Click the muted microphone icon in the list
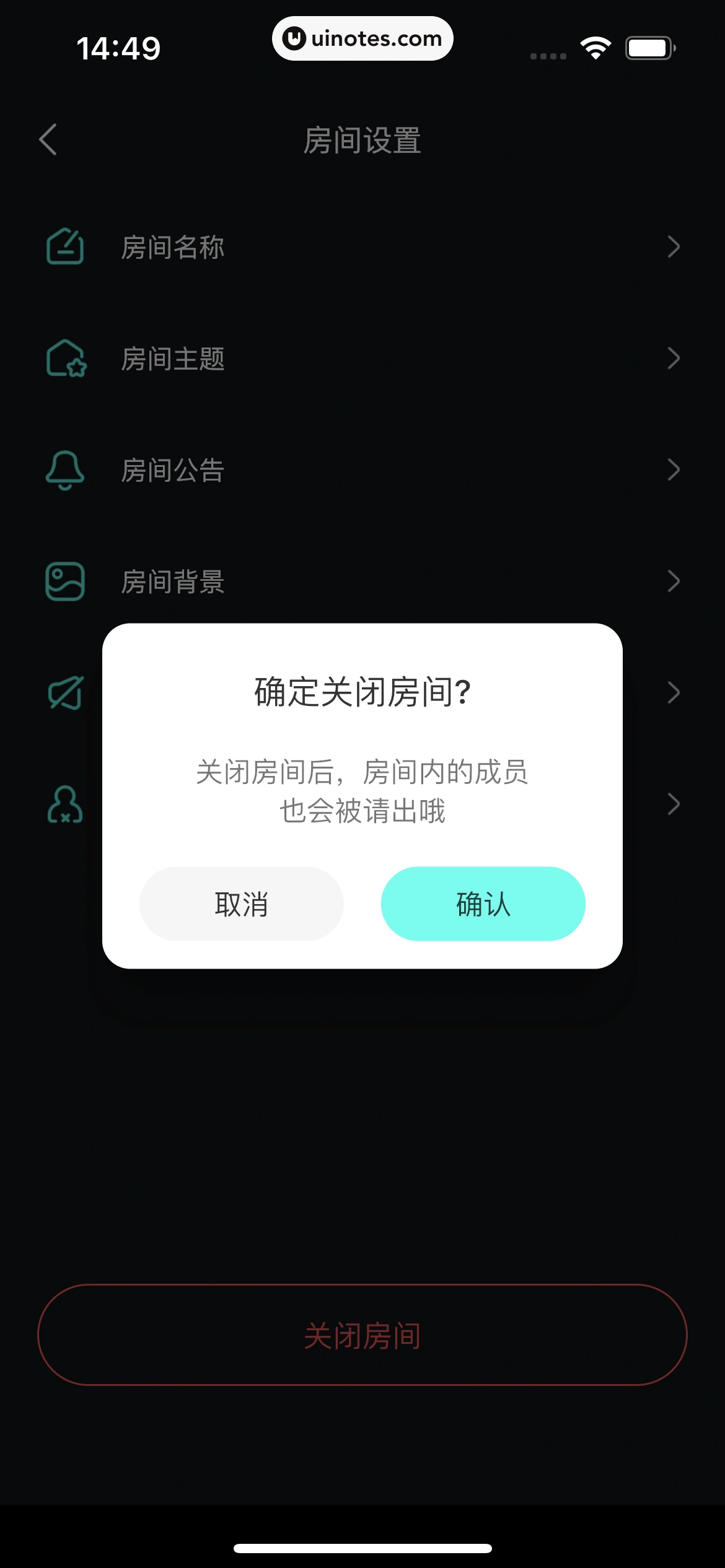The height and width of the screenshot is (1568, 725). point(64,692)
